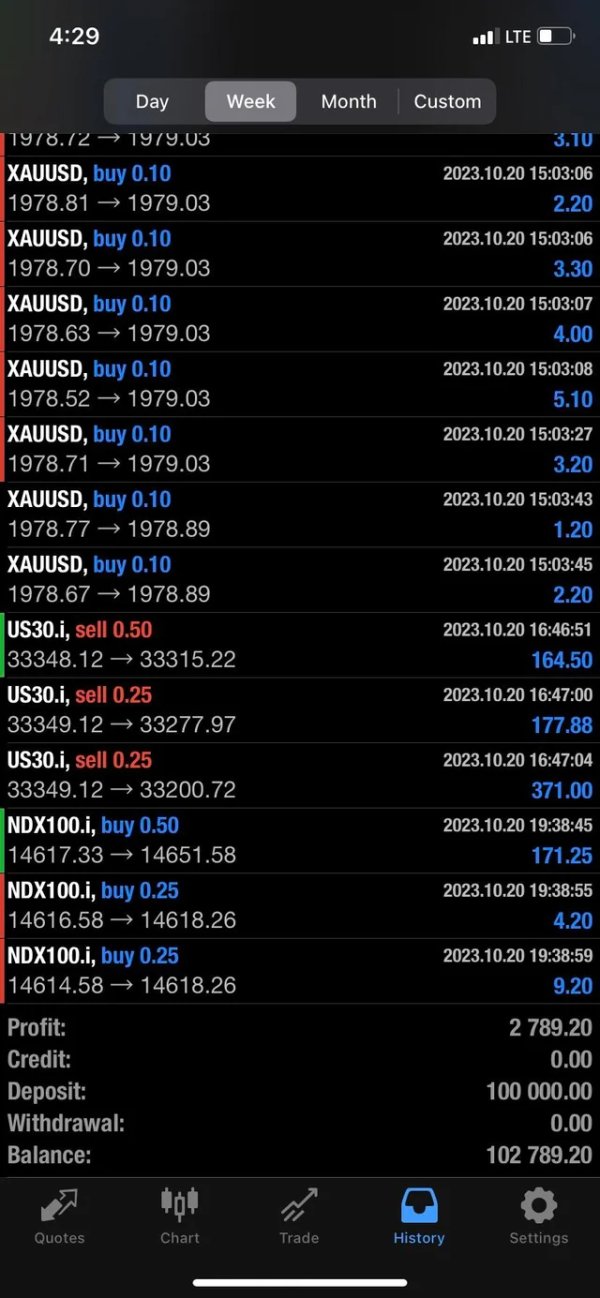The height and width of the screenshot is (1298, 600).
Task: Show the Month history period
Action: [x=348, y=101]
